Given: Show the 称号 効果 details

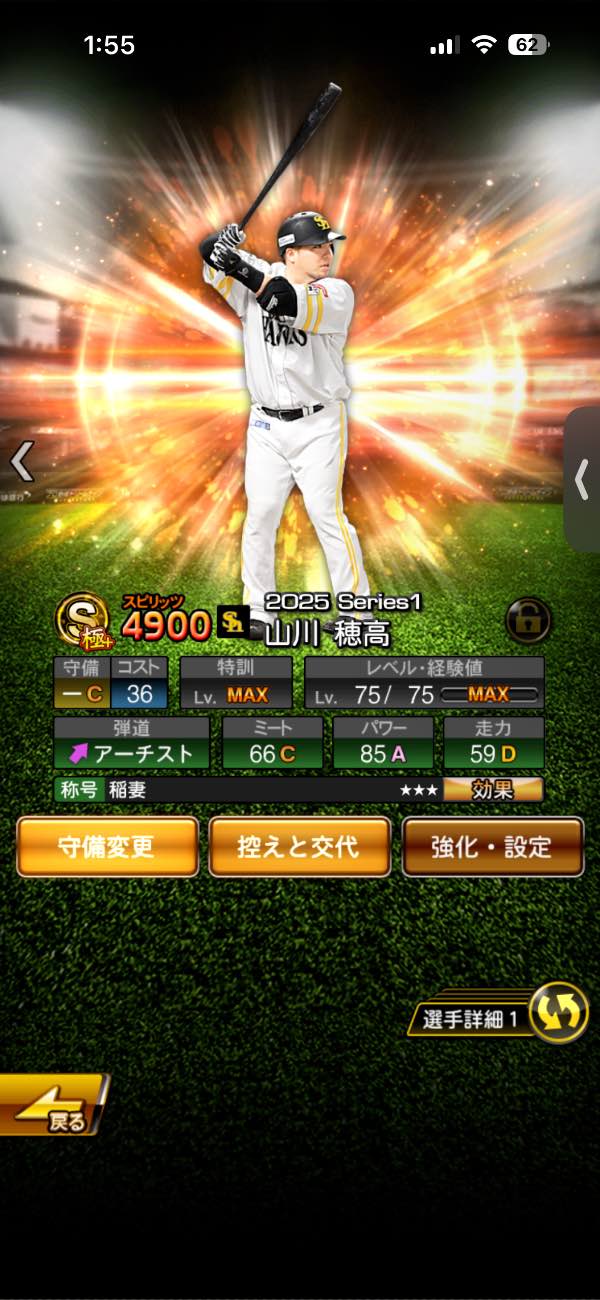Looking at the screenshot, I should coord(493,790).
